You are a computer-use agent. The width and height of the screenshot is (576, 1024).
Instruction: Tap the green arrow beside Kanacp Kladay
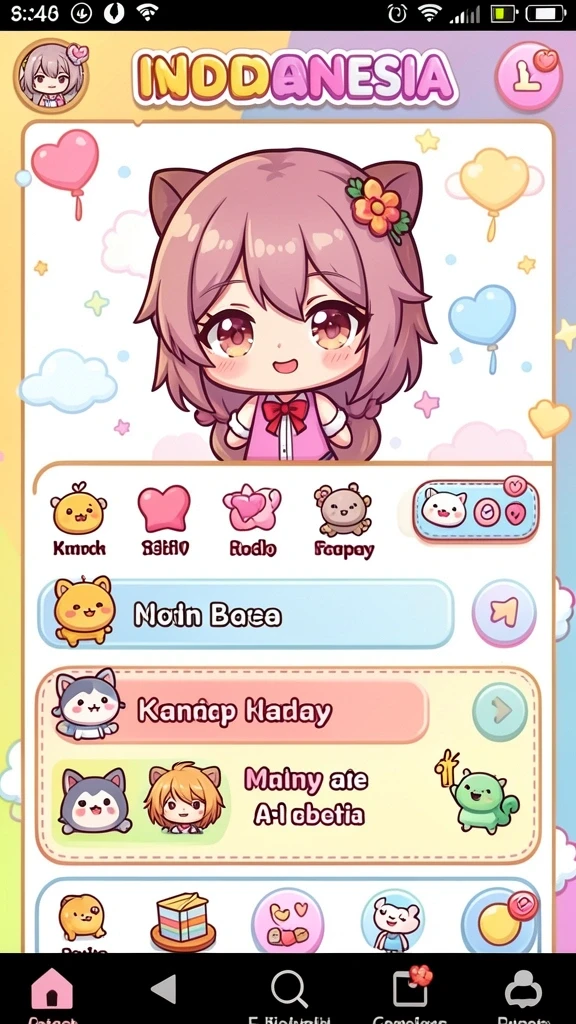[500, 712]
